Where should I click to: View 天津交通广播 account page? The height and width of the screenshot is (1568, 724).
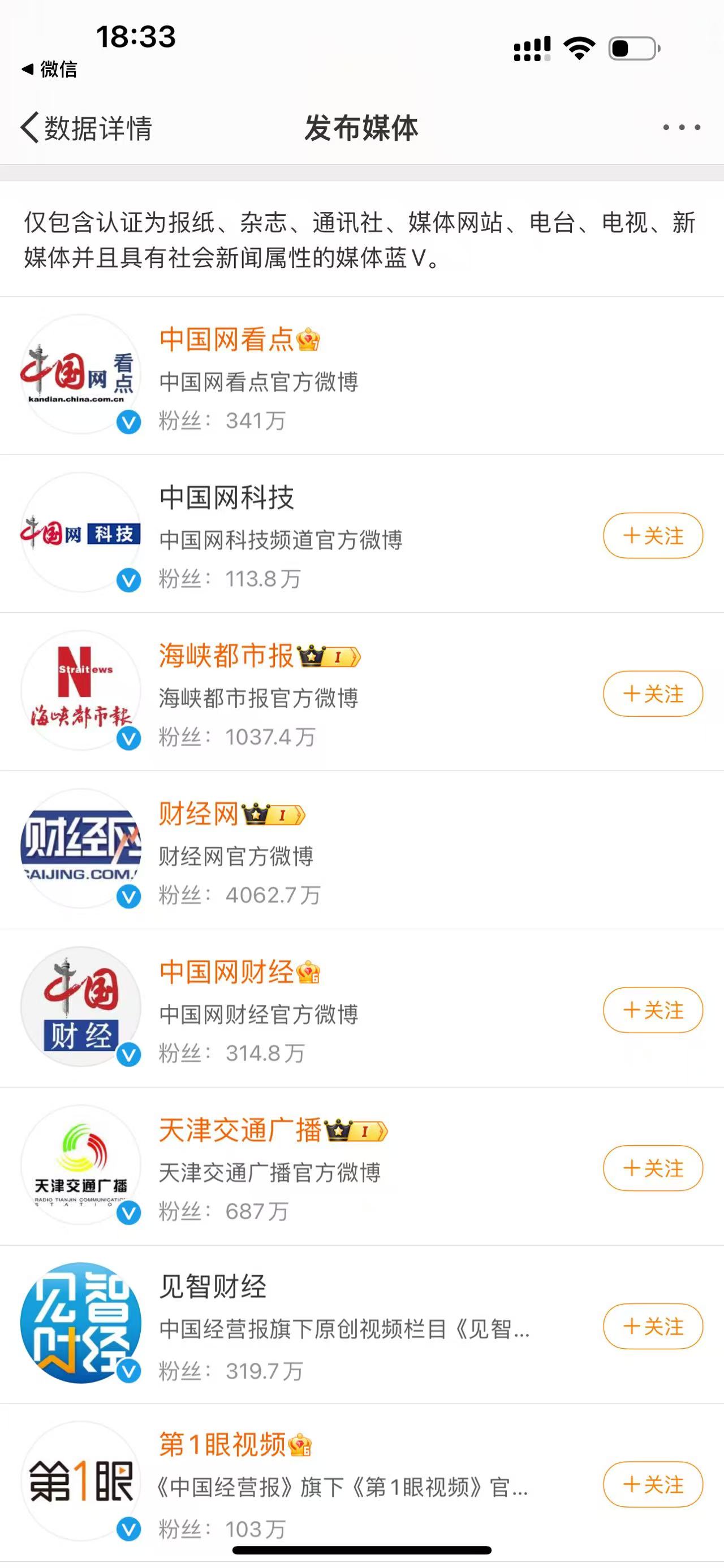coord(361,1166)
